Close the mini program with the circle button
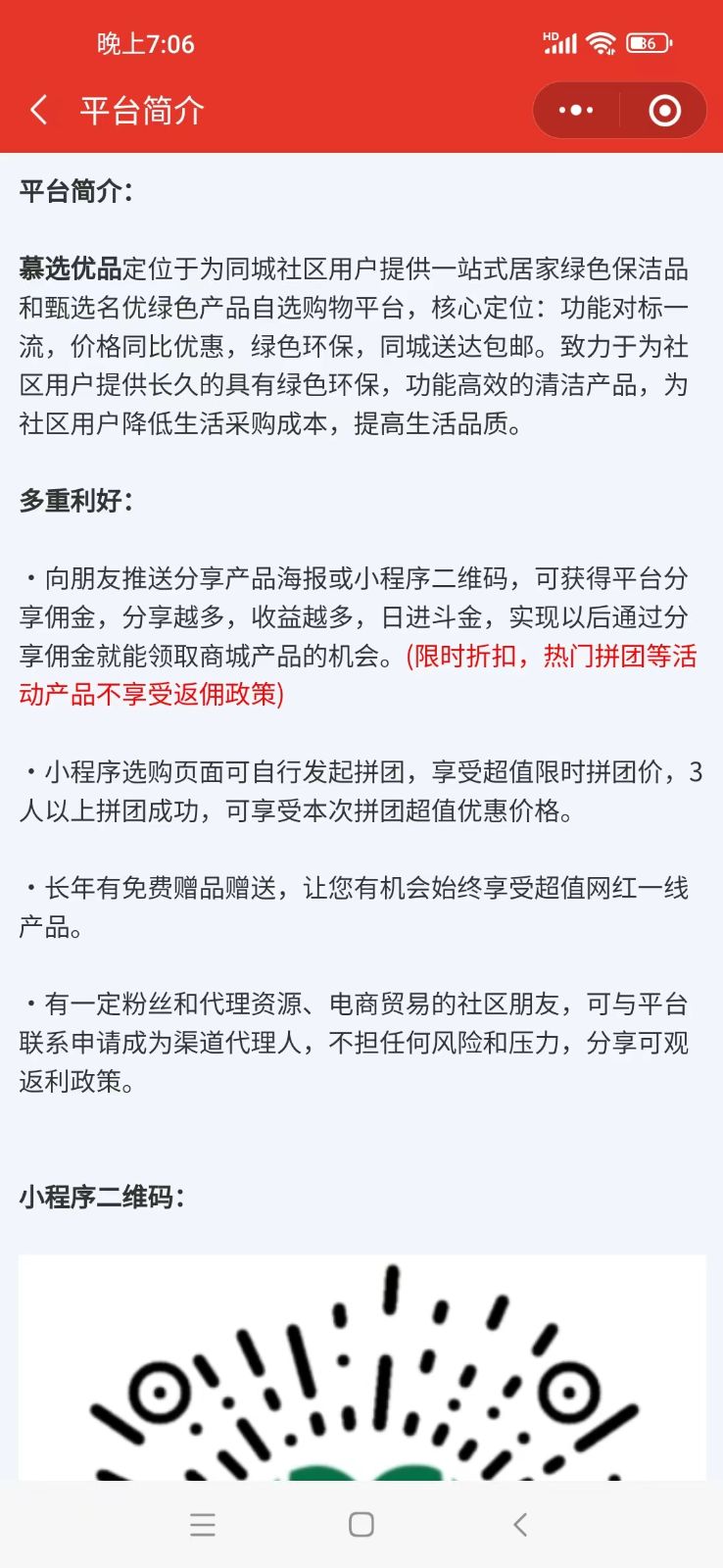This screenshot has width=723, height=1568. point(664,110)
